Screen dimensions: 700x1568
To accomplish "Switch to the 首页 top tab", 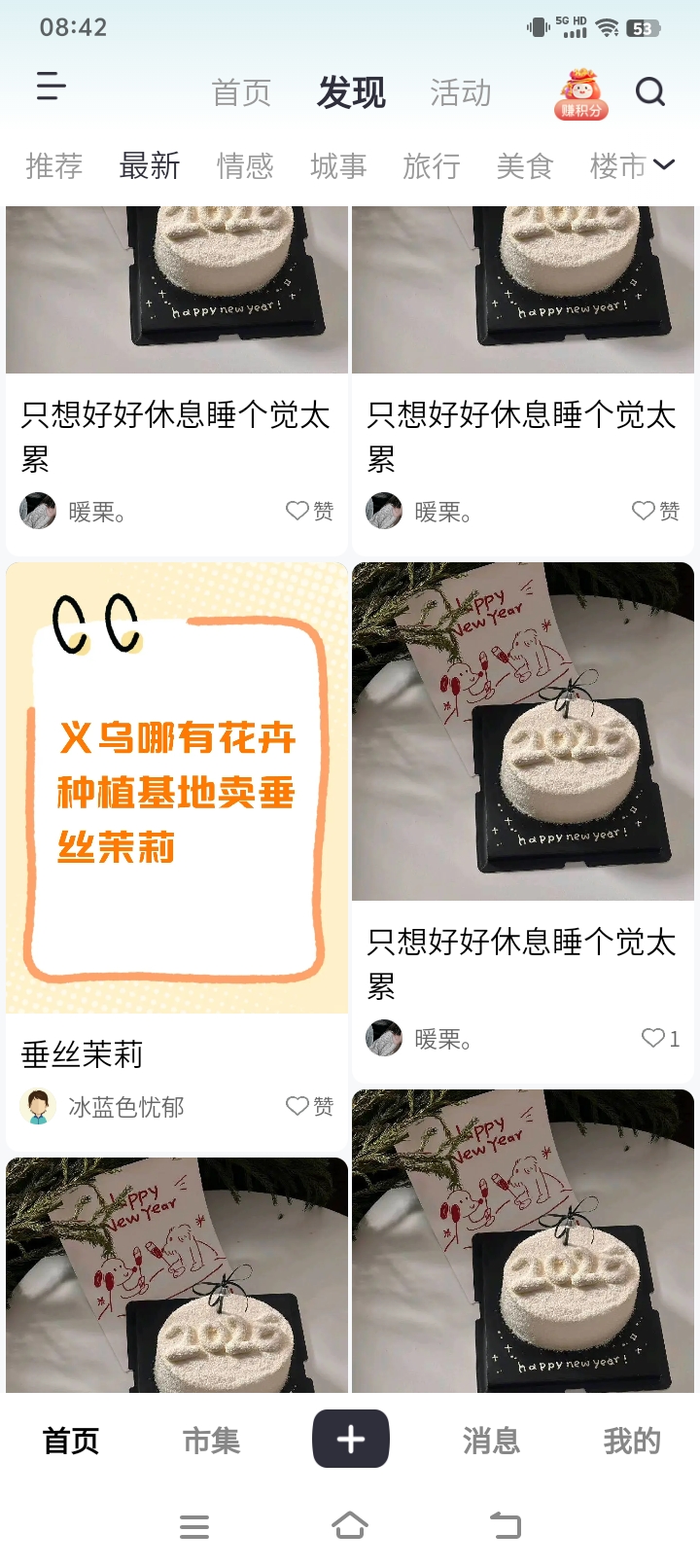I will pyautogui.click(x=241, y=93).
